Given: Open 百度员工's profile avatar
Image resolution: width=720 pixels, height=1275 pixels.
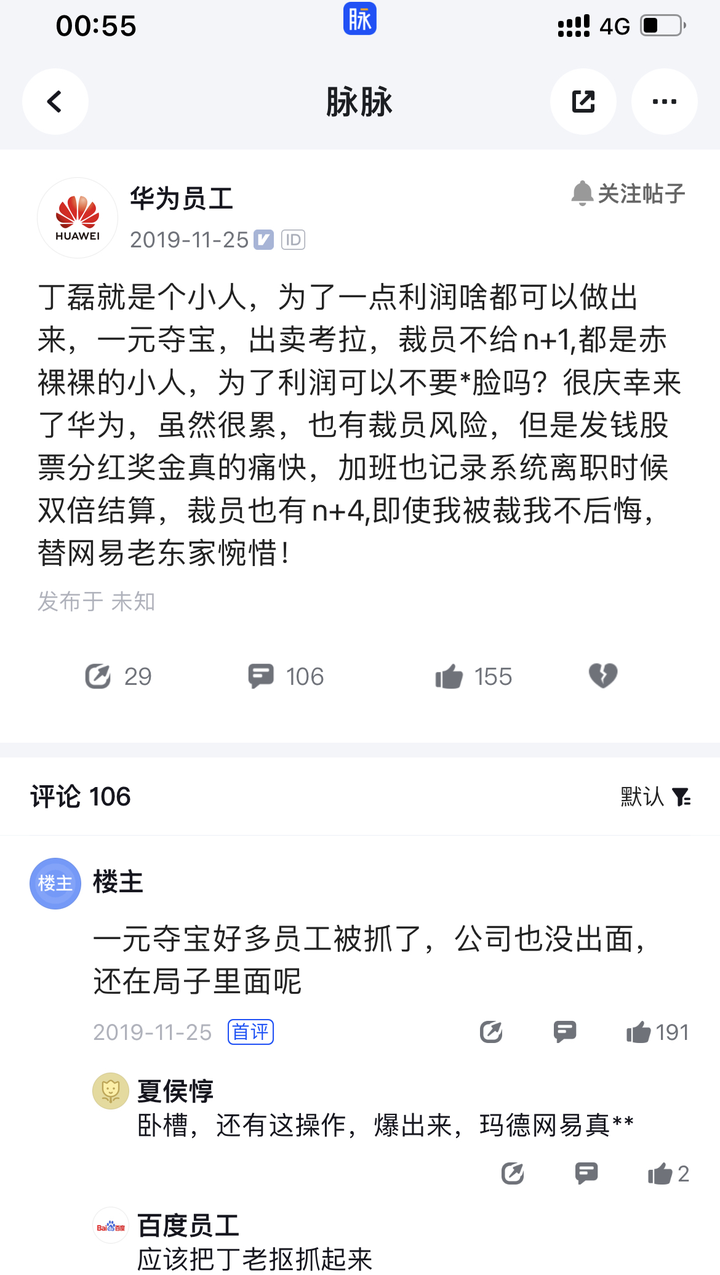Looking at the screenshot, I should click(x=111, y=1225).
